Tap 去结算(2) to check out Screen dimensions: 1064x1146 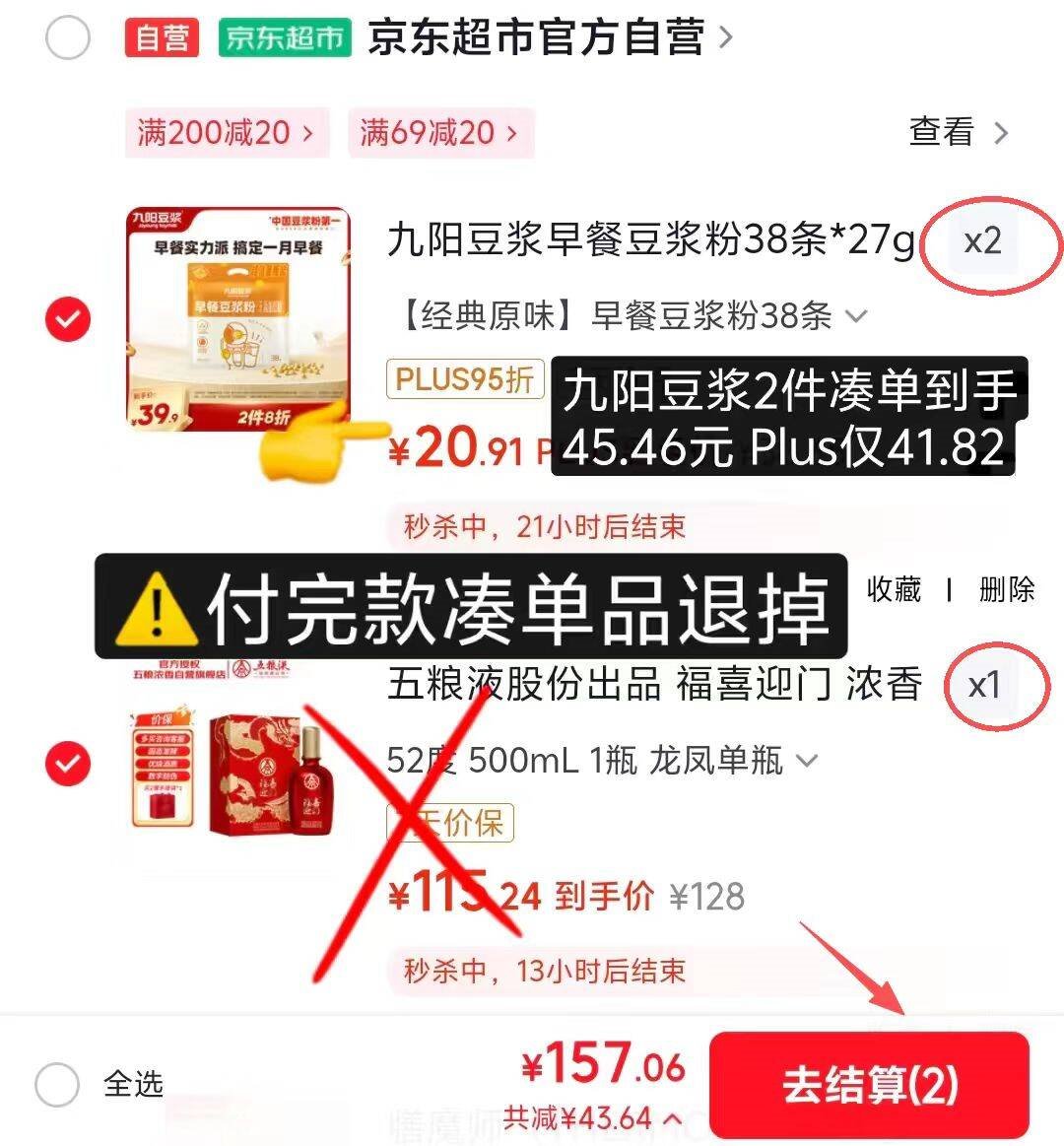[870, 1085]
